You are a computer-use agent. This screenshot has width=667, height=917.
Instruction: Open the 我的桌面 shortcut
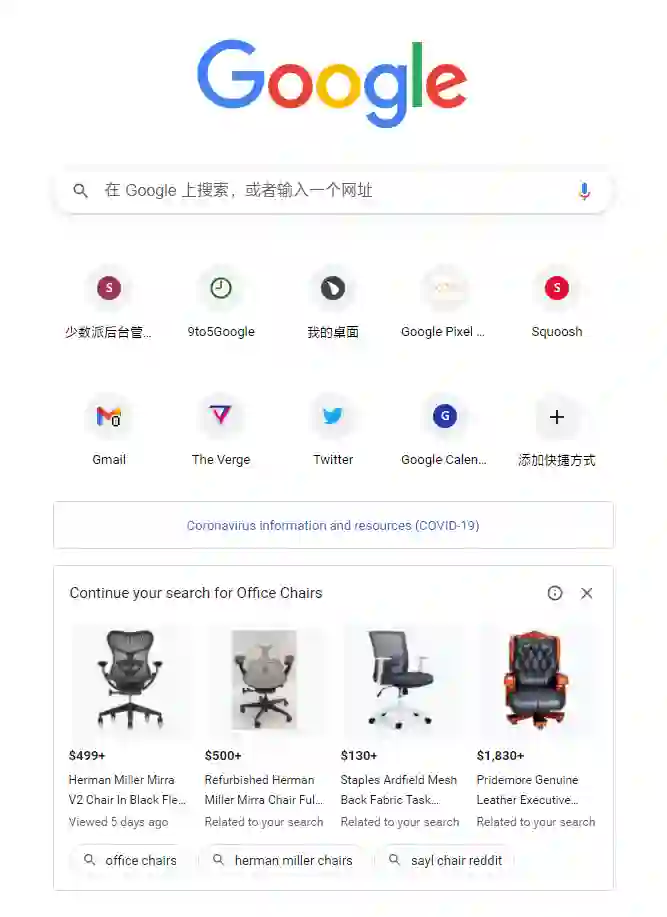click(333, 289)
